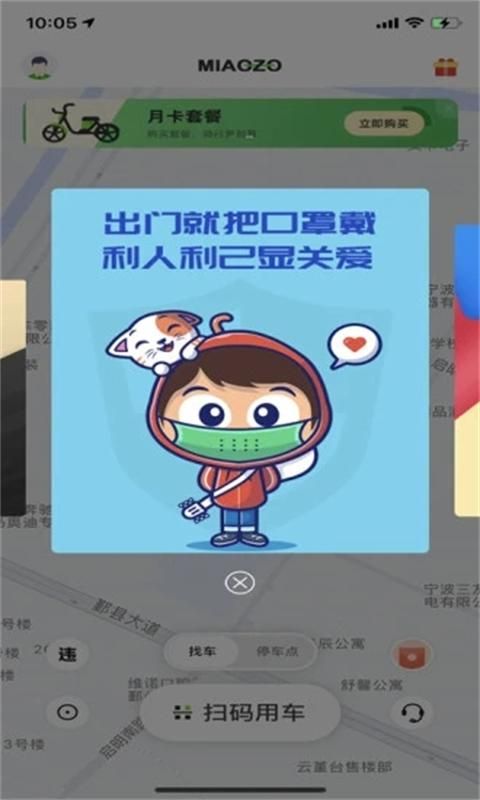Image resolution: width=480 pixels, height=800 pixels.
Task: Switch to the 停车点 tab
Action: pos(277,652)
